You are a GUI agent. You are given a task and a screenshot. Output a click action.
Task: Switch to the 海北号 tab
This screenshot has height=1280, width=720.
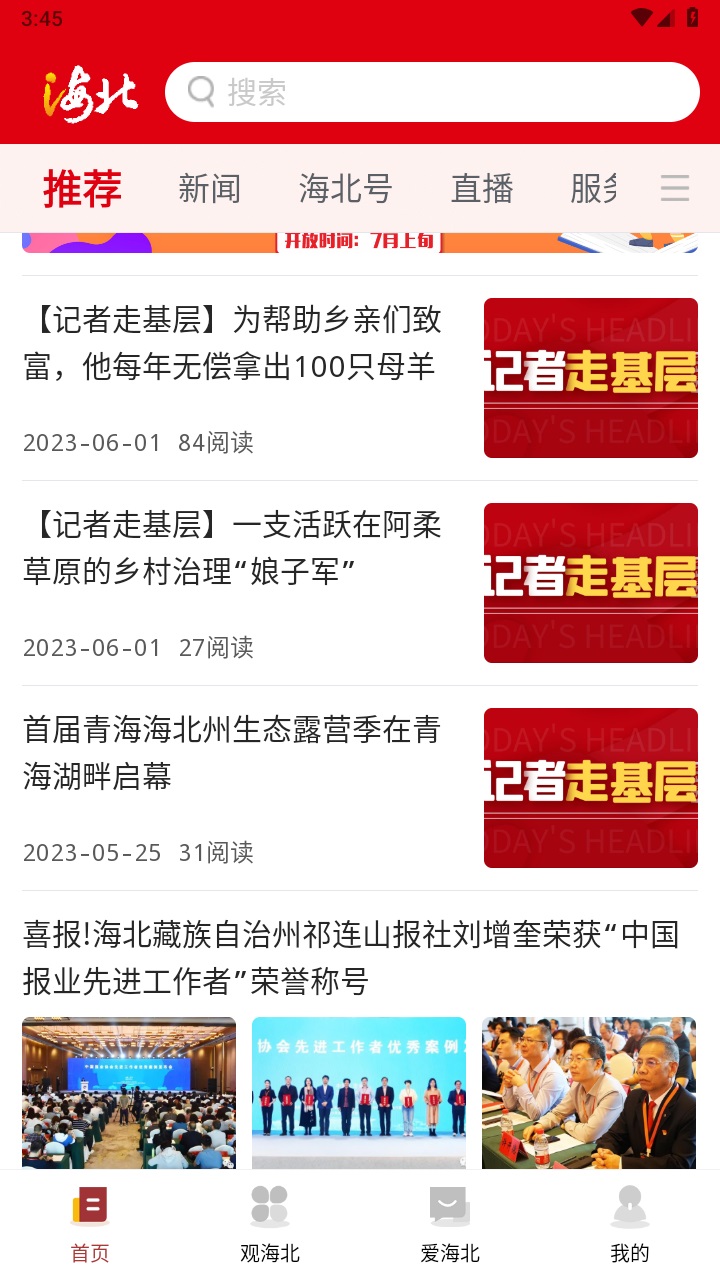pos(345,188)
